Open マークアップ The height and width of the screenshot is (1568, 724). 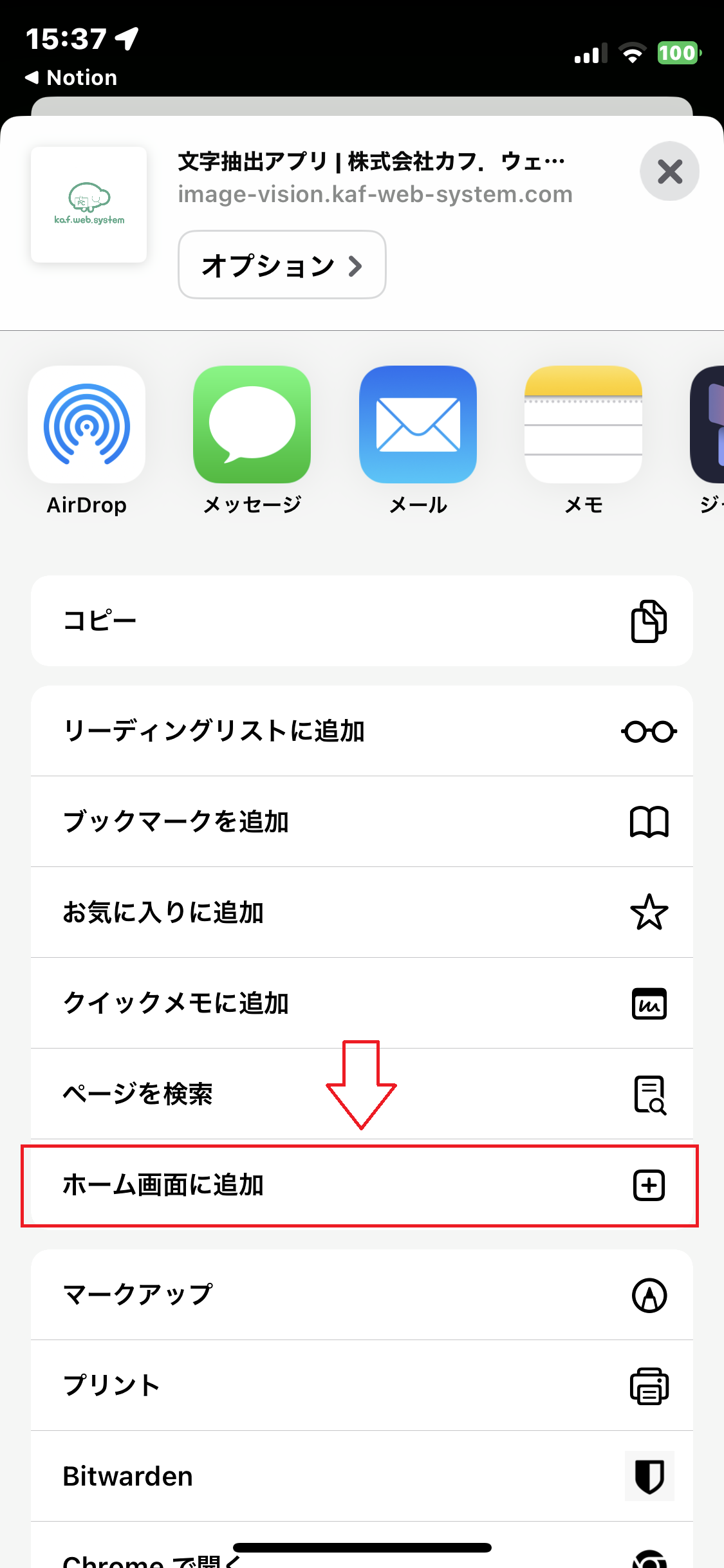coord(362,1294)
